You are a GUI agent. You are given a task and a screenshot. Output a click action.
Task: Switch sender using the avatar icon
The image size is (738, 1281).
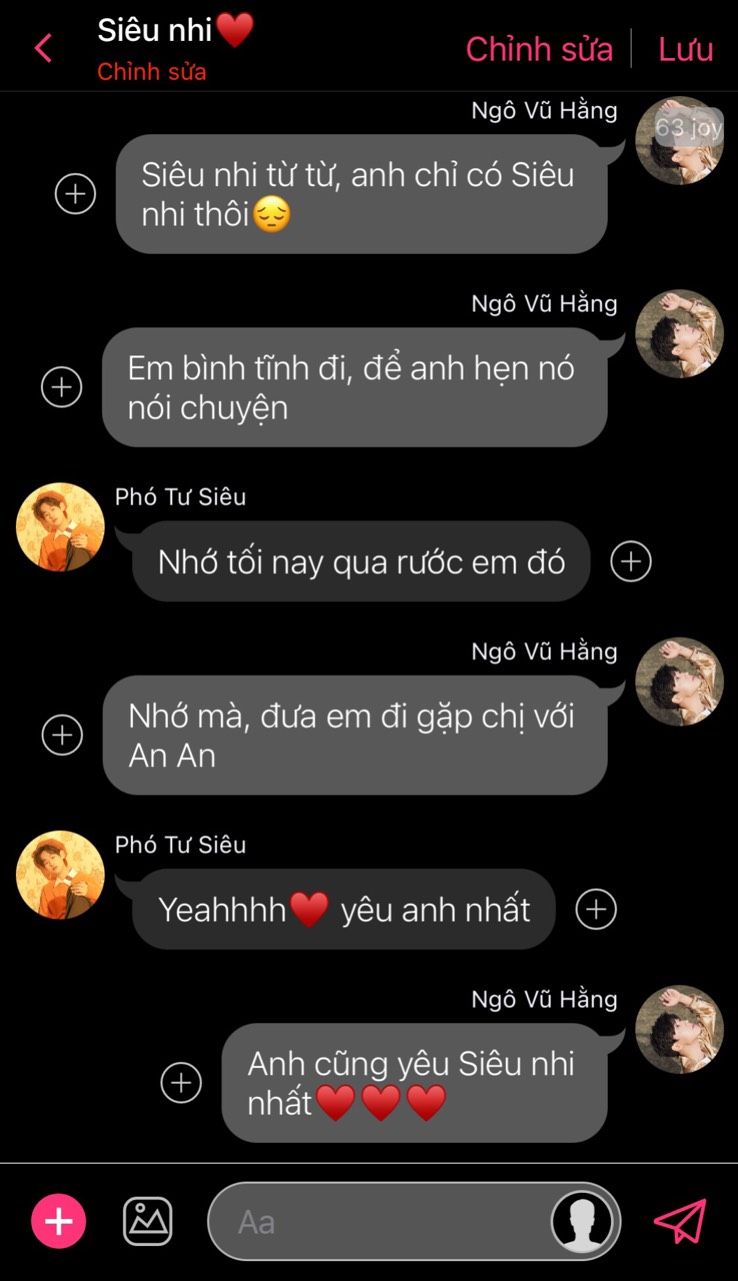[583, 1221]
